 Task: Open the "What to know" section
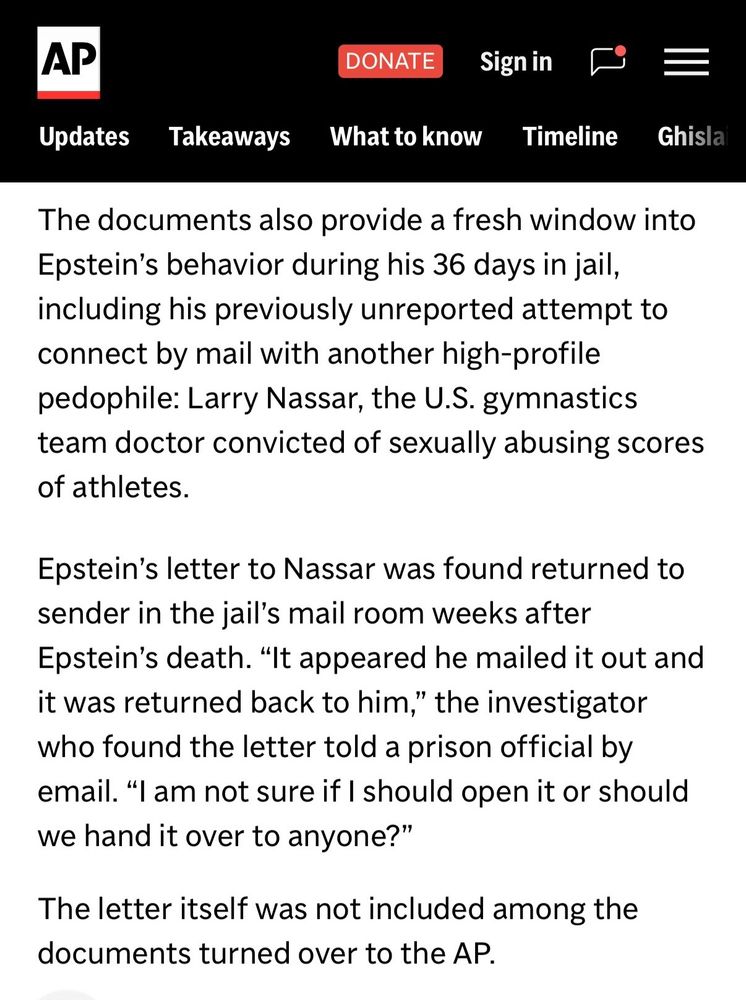tap(405, 137)
